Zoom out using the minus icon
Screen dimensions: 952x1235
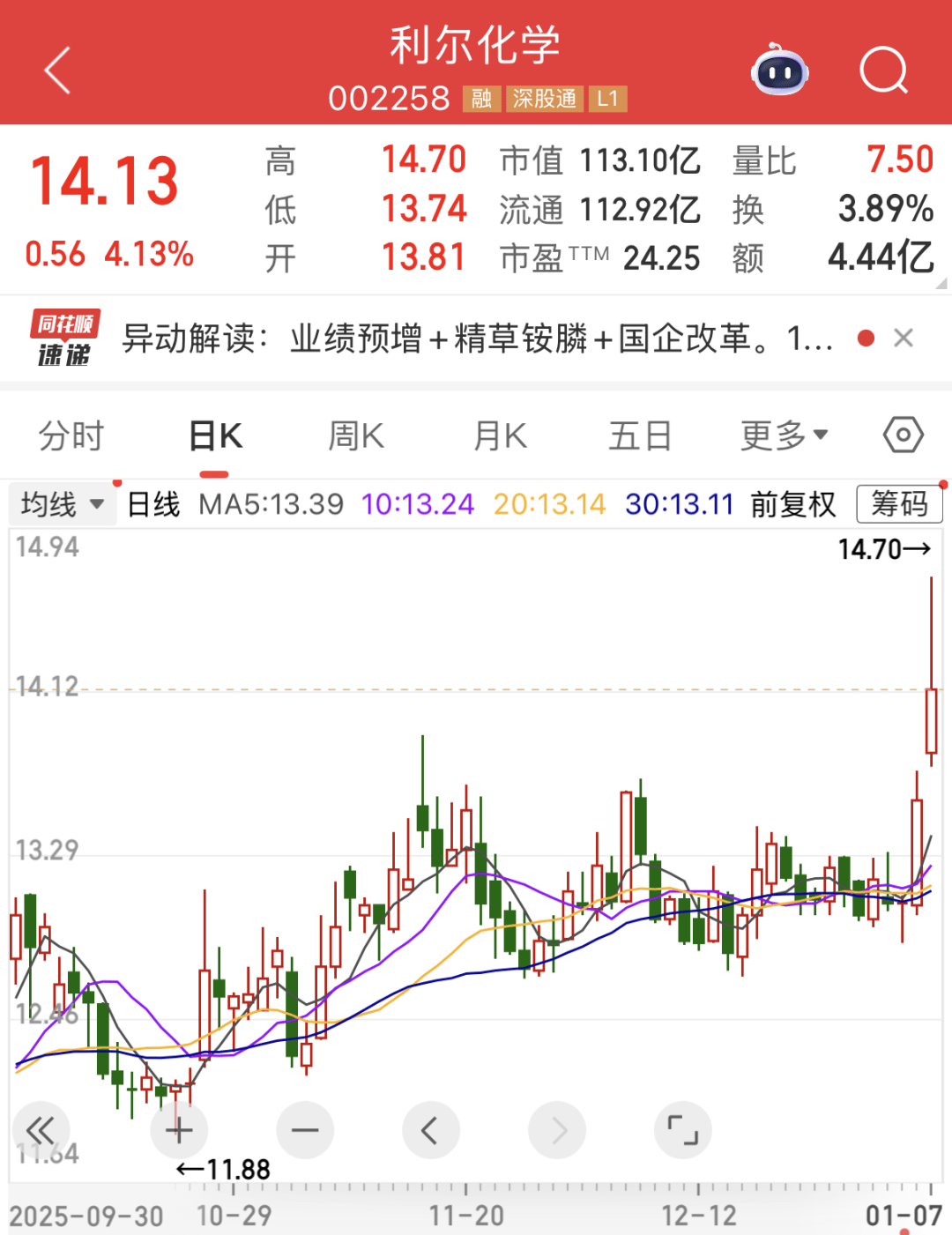(x=305, y=1129)
